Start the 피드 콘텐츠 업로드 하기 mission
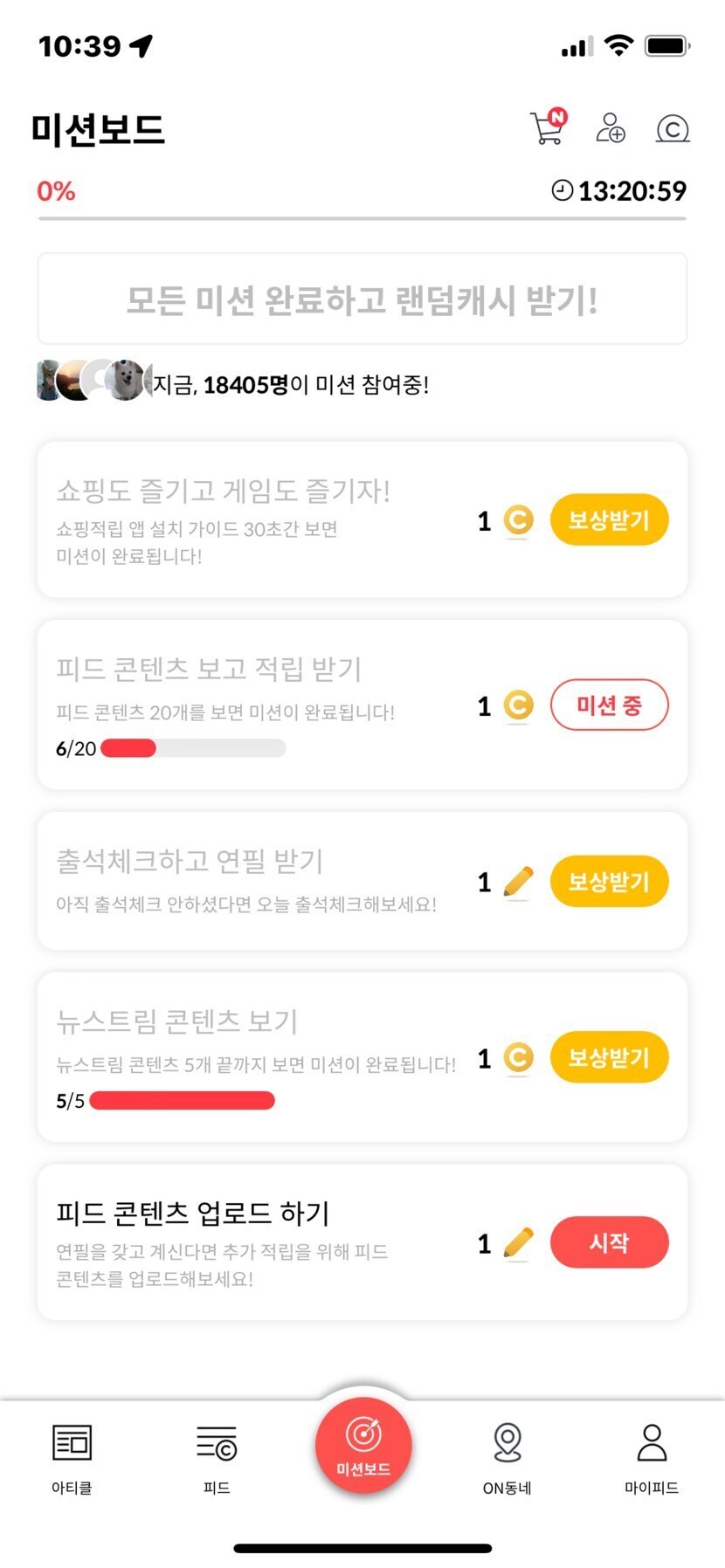Viewport: 725px width, 1568px height. [x=609, y=1242]
